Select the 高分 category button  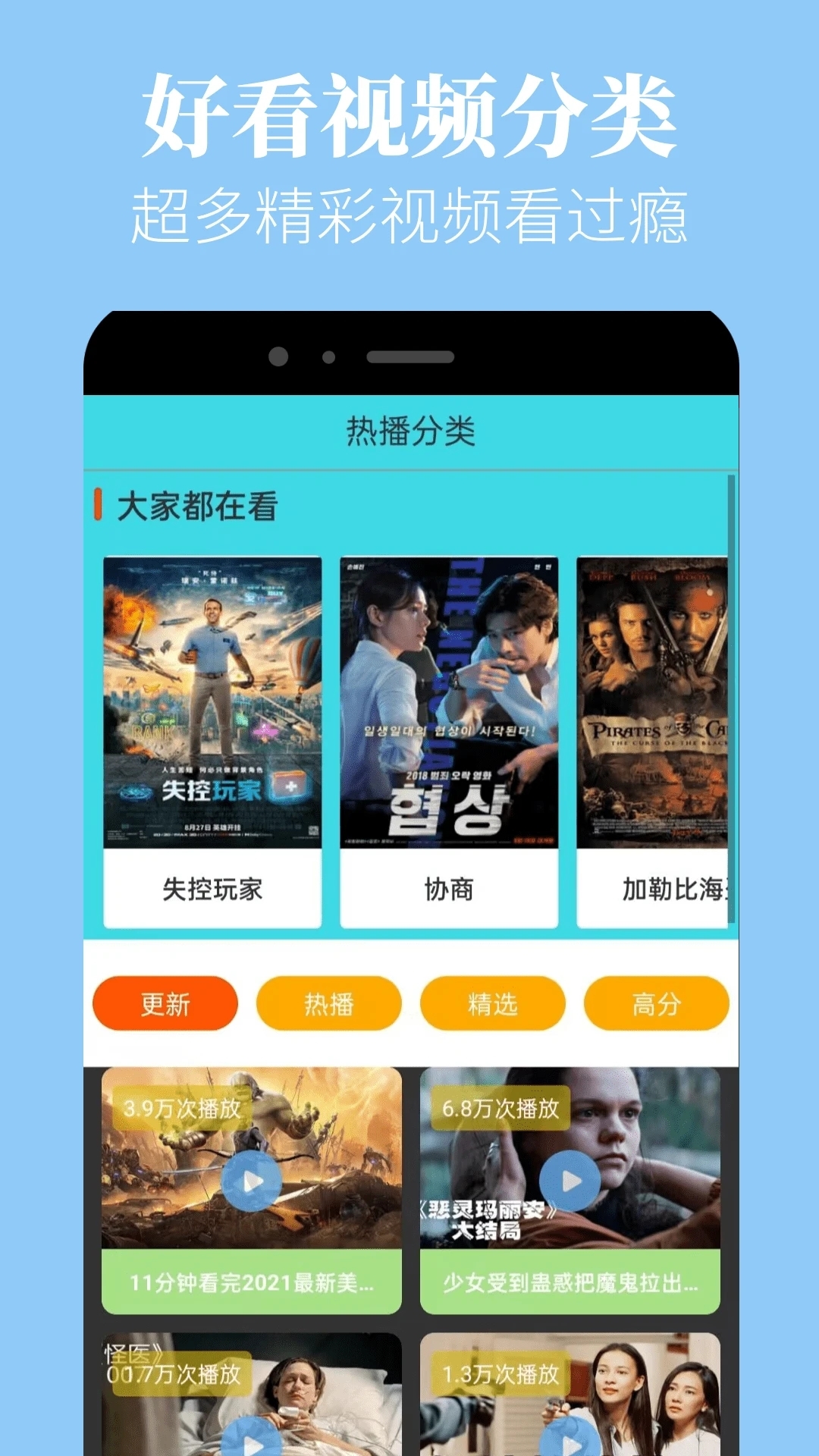(657, 1003)
